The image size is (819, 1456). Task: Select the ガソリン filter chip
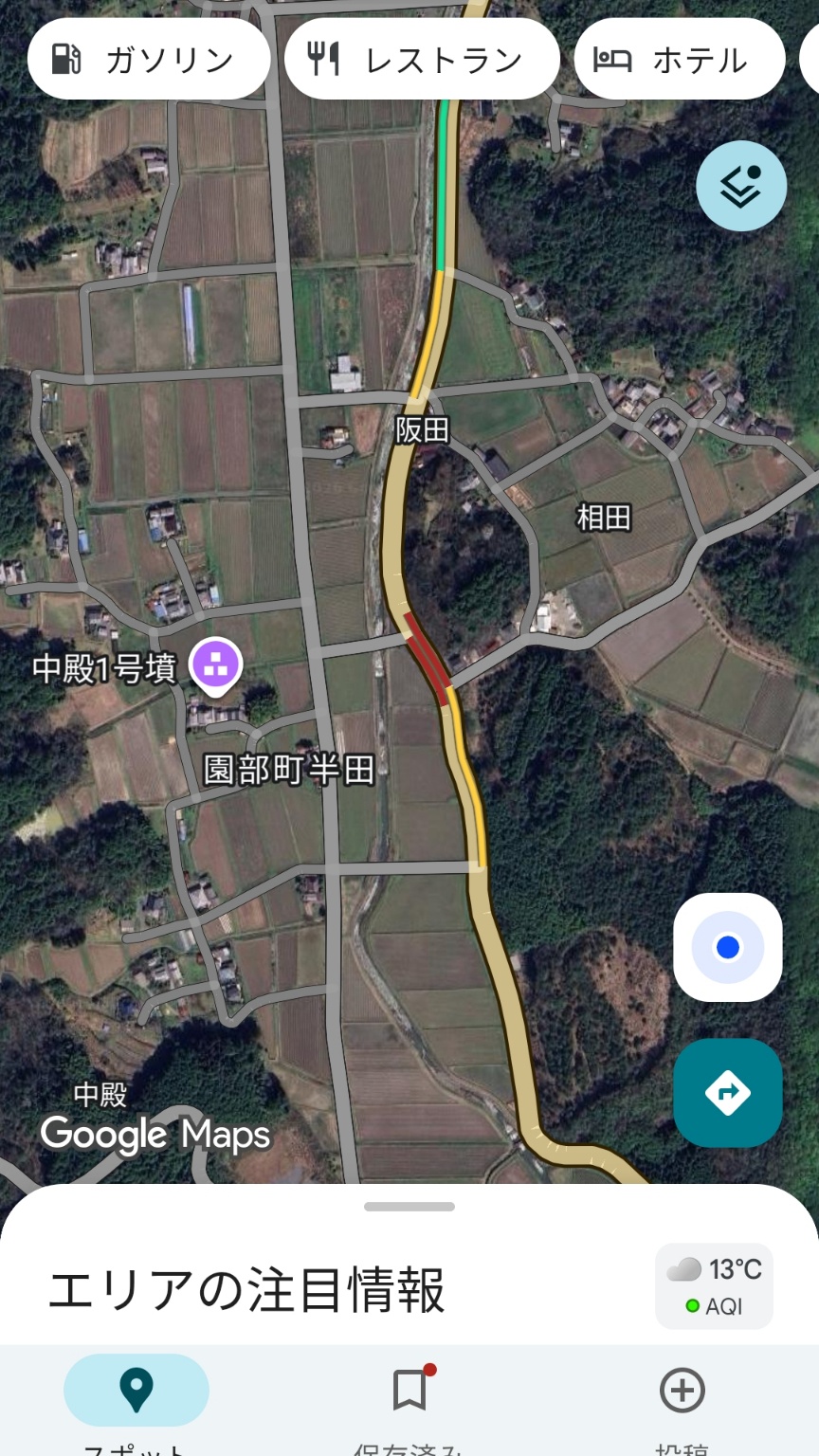[149, 60]
